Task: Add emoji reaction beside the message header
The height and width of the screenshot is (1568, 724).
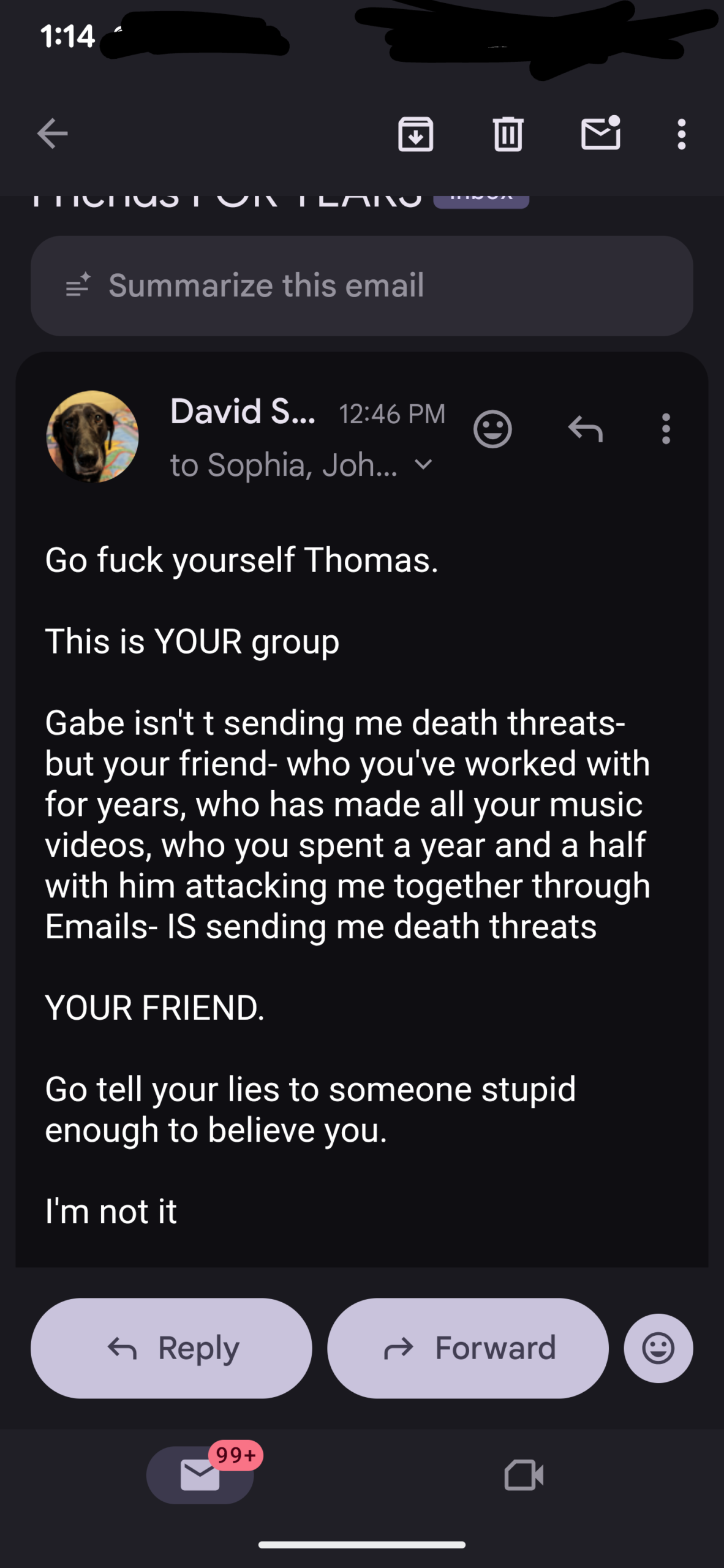Action: [492, 429]
